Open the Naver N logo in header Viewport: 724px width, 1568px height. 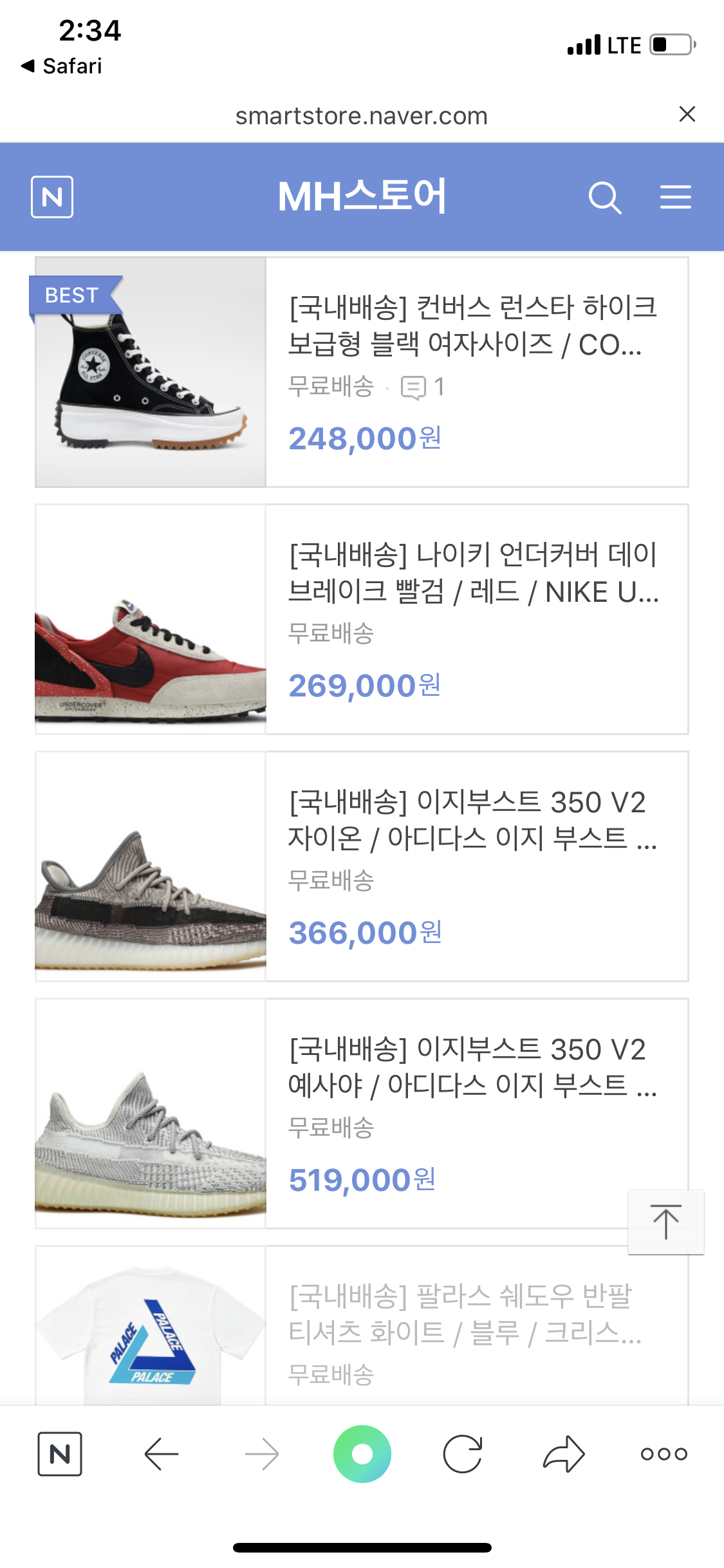pos(52,197)
